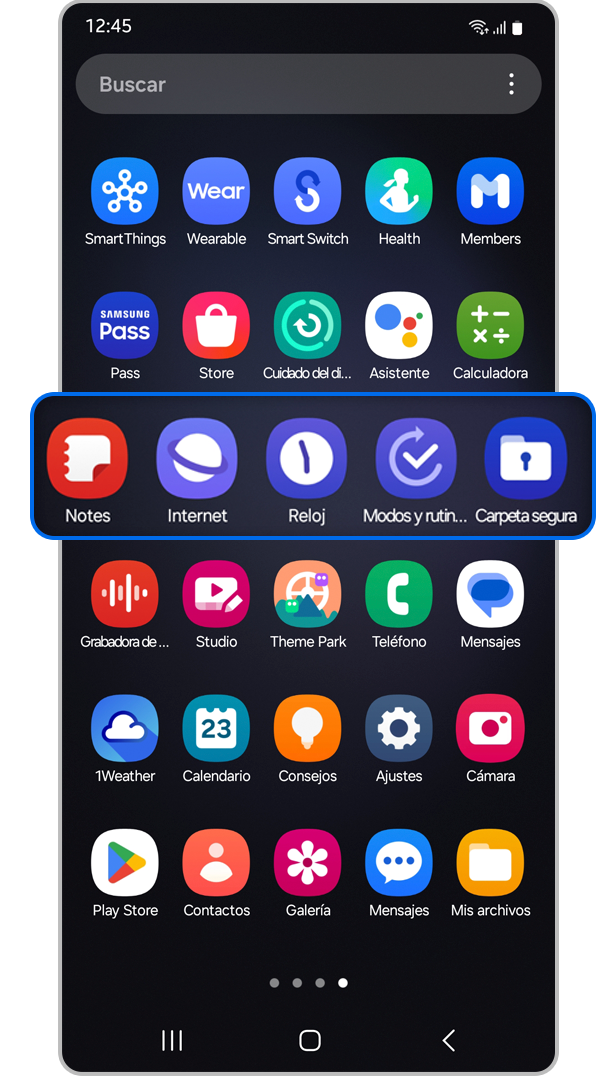Open Mis archivos file manager
This screenshot has width=600, height=1077.
tap(490, 862)
